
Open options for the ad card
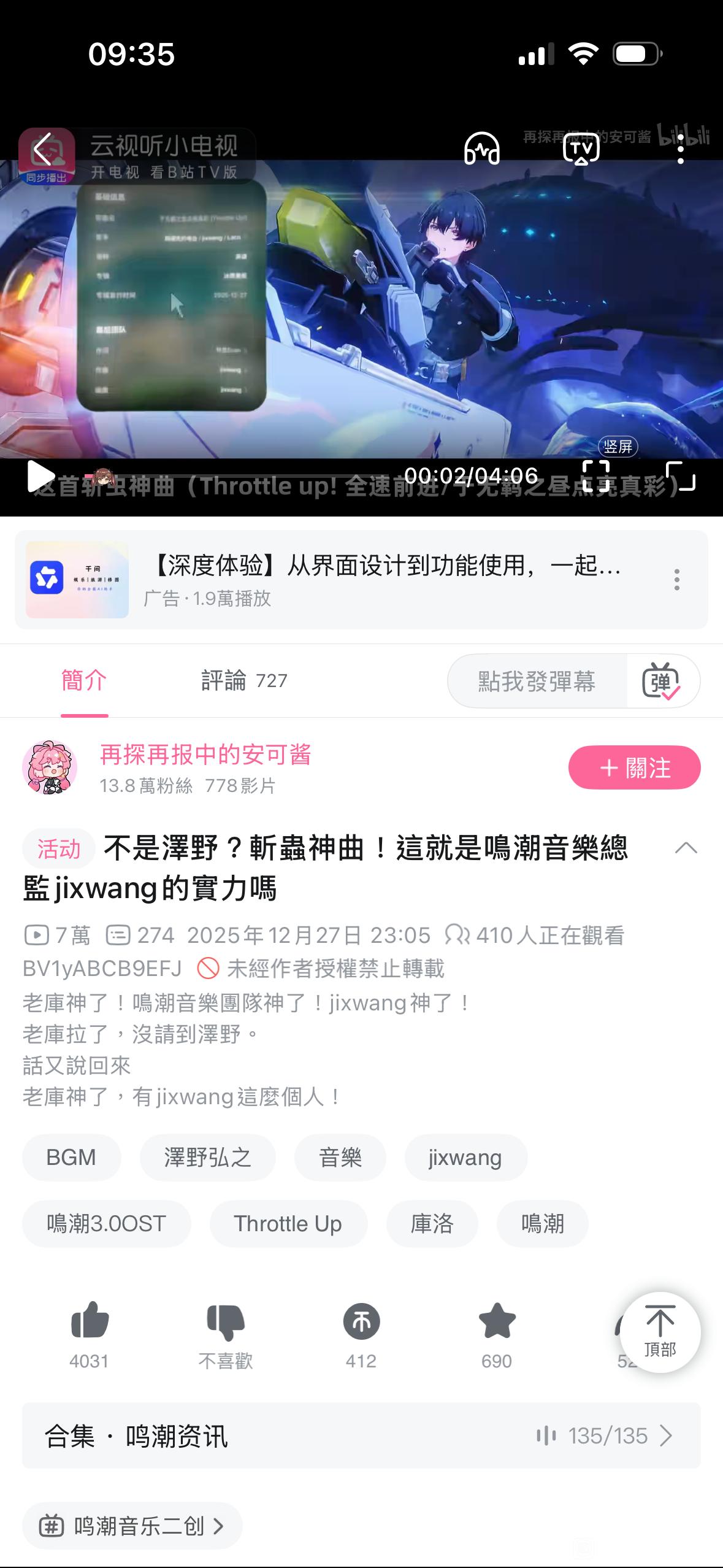pos(676,580)
